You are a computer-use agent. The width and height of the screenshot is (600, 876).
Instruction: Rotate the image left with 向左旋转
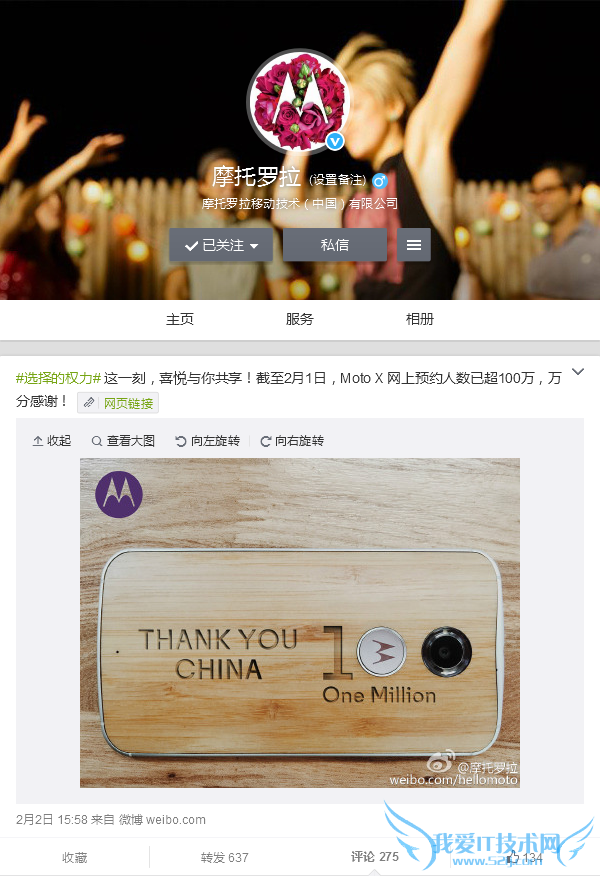[x=207, y=441]
